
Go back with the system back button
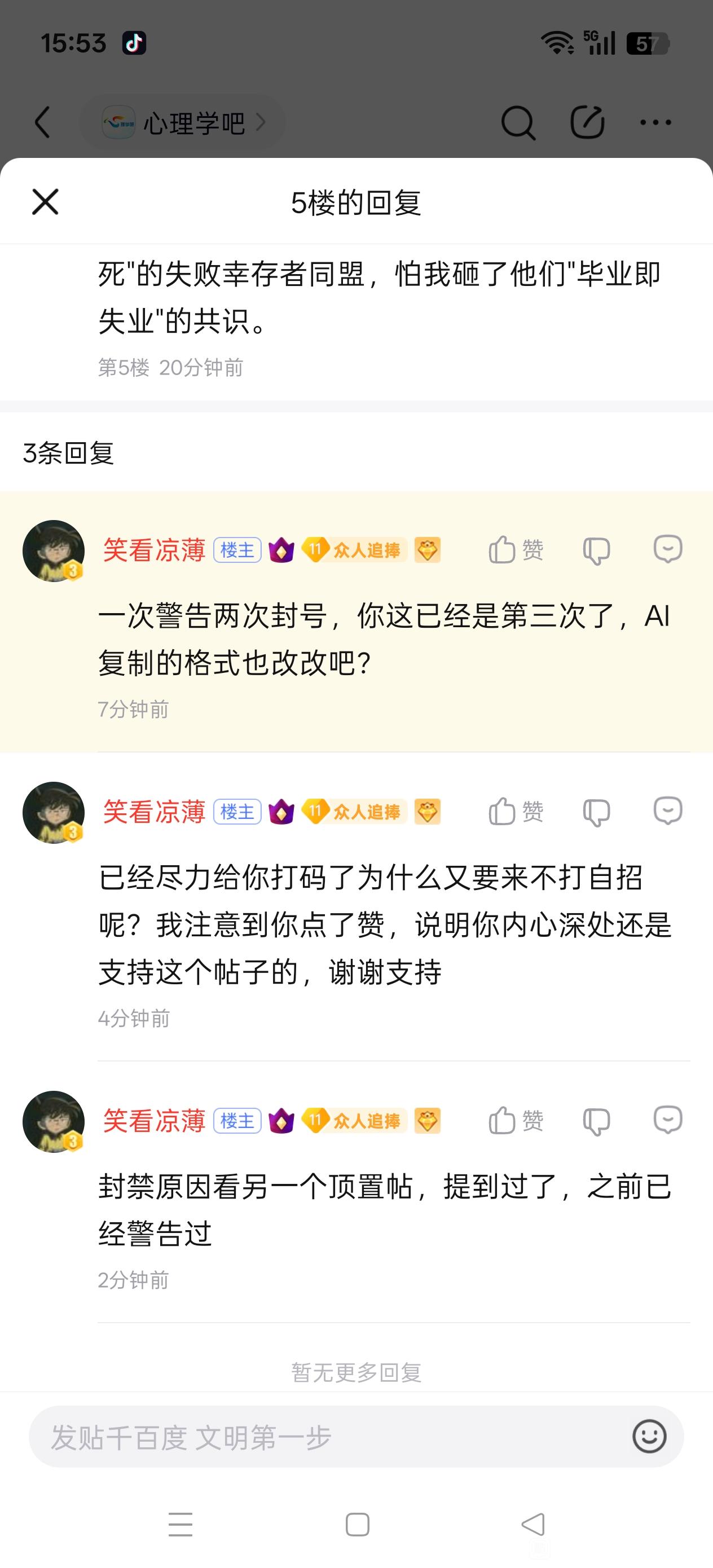534,1525
